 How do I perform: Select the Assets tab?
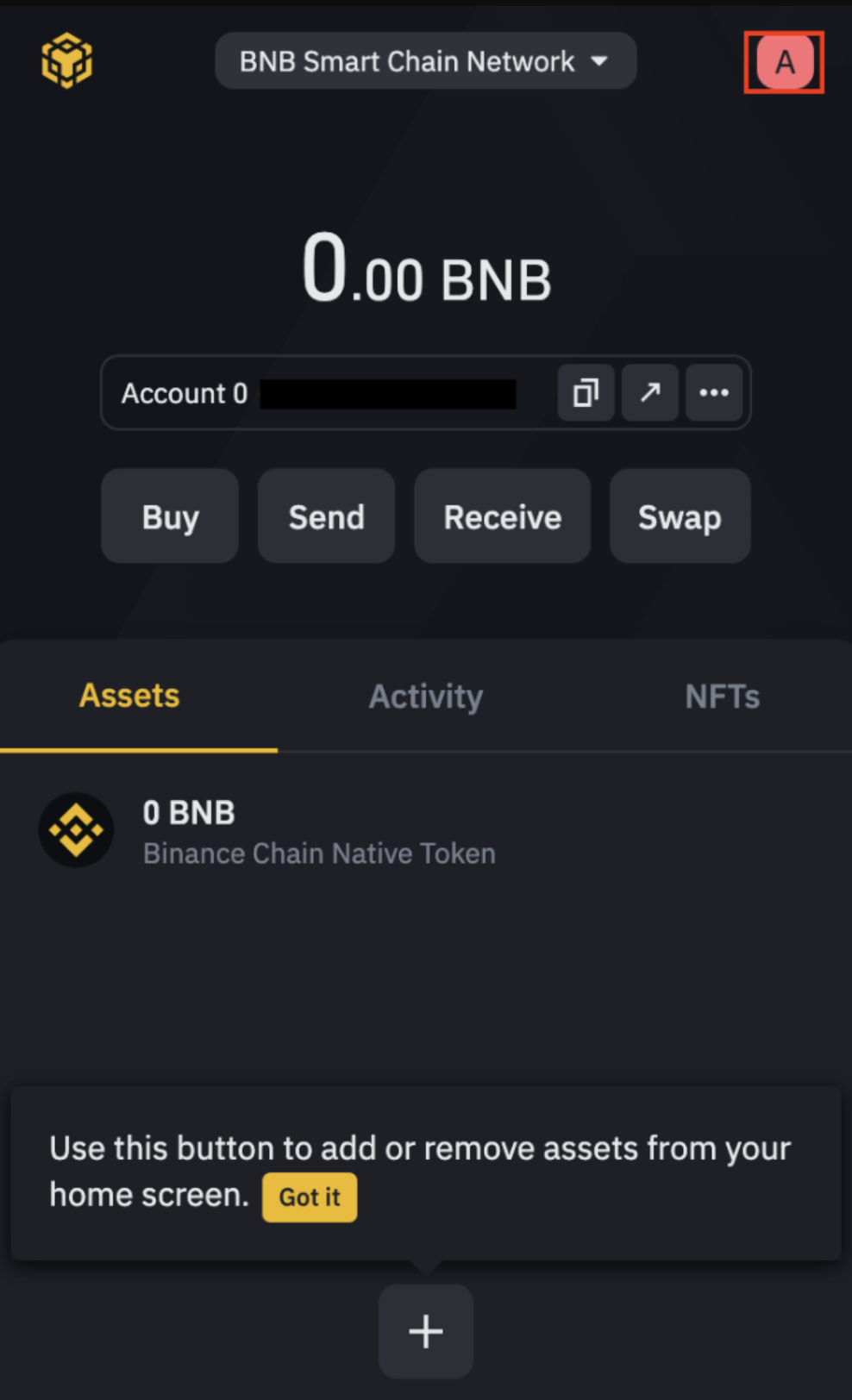[128, 696]
